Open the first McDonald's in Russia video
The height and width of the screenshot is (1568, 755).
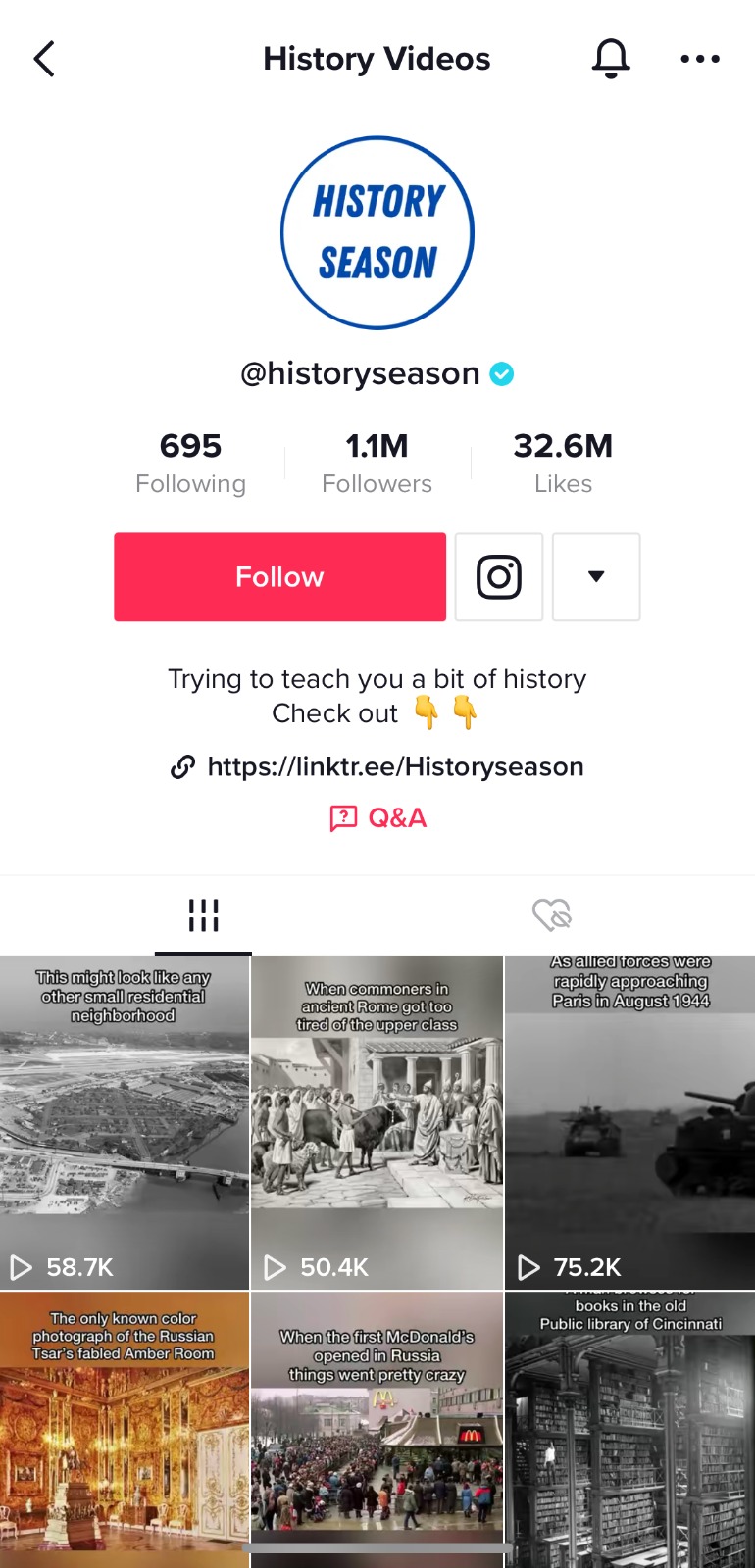tap(377, 1431)
